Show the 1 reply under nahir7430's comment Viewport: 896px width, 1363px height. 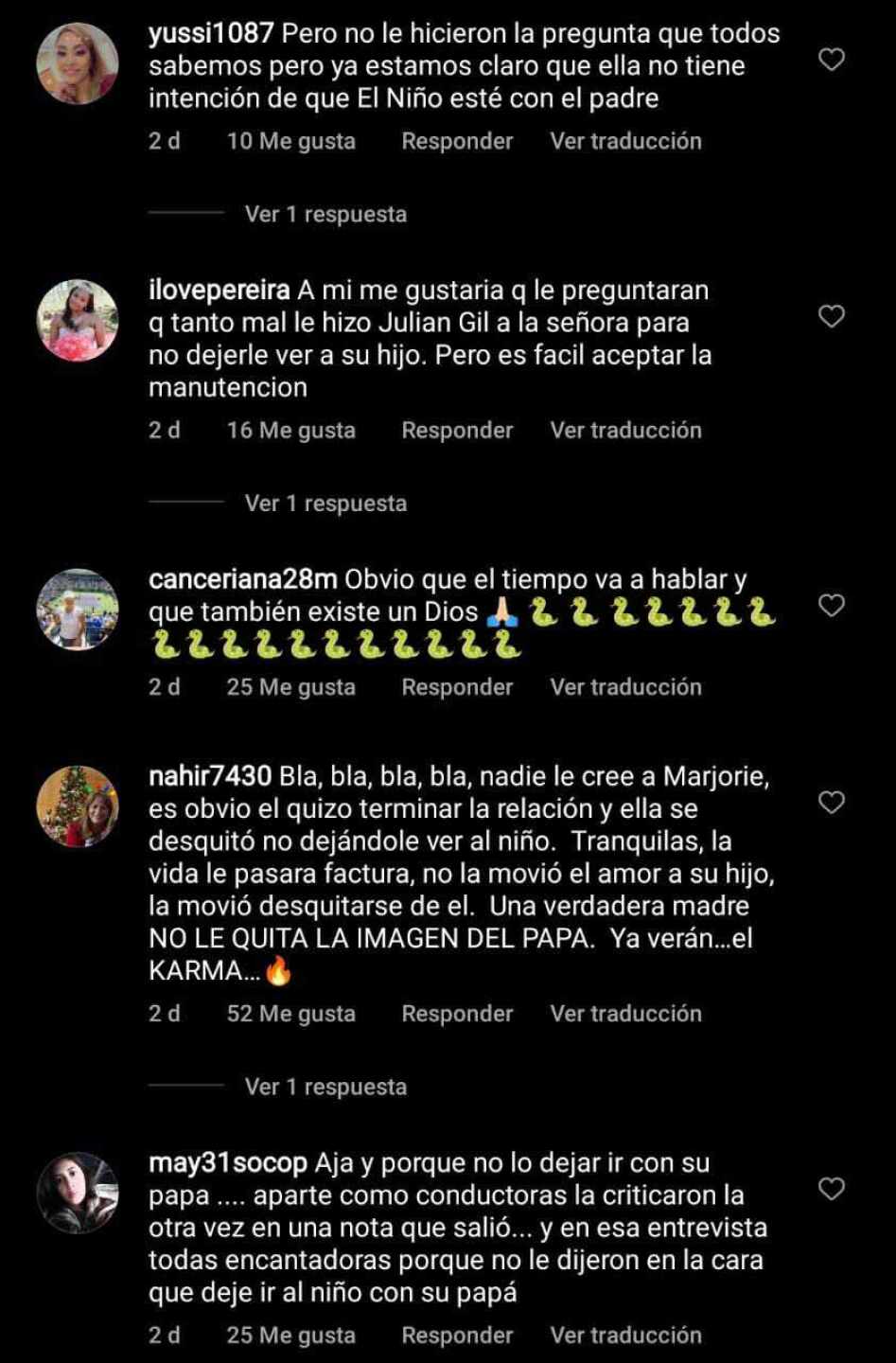[x=325, y=1086]
